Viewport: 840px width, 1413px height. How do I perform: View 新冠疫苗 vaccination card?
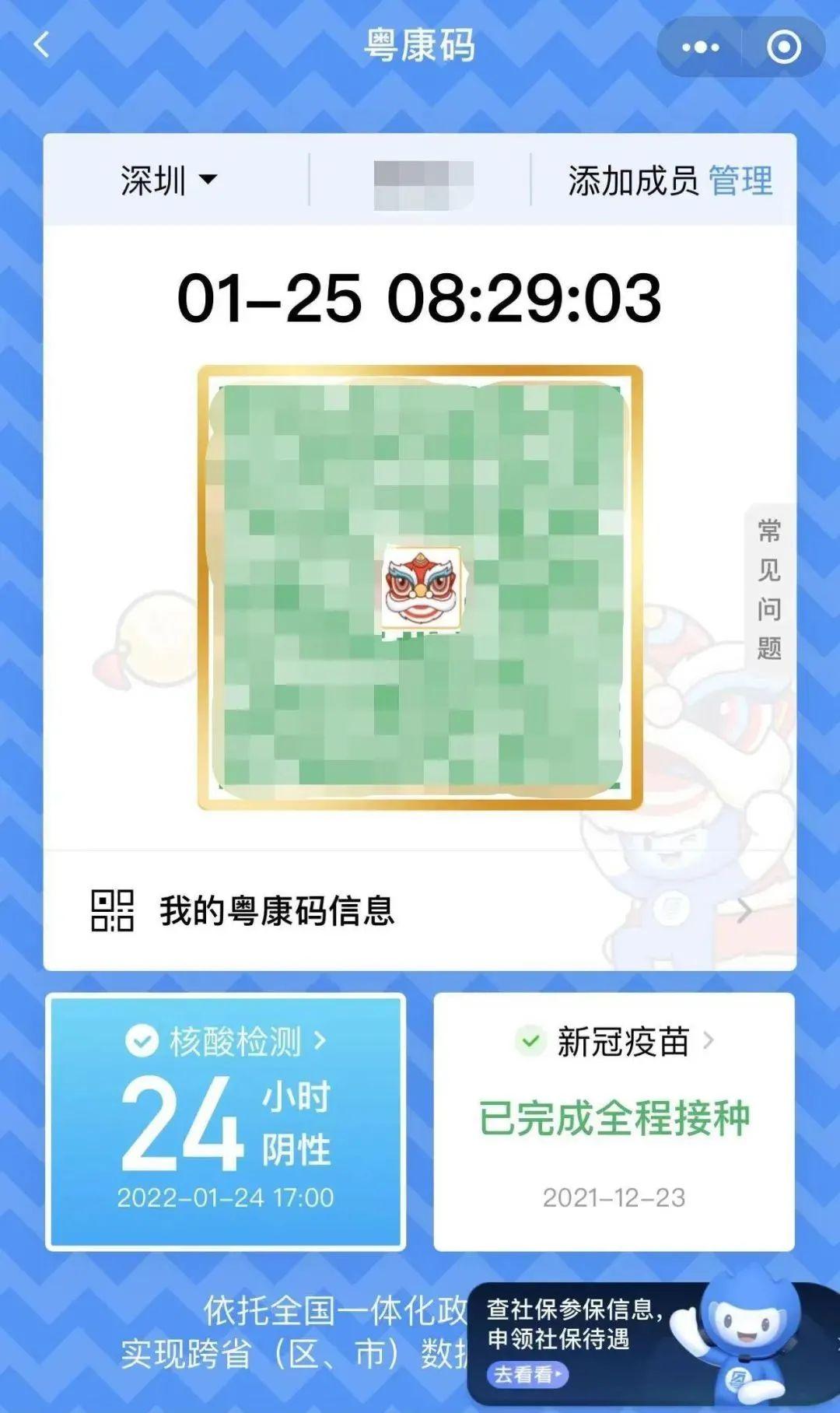[x=614, y=1121]
